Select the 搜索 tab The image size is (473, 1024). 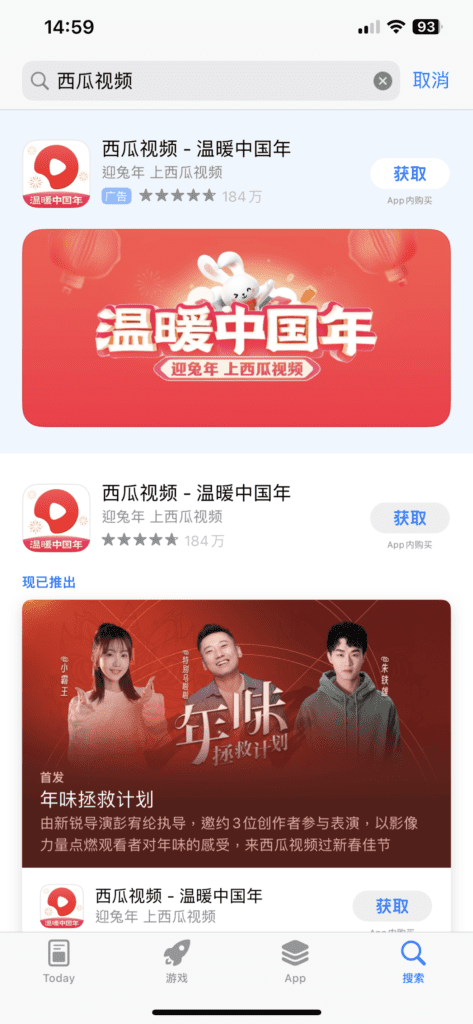pos(414,963)
